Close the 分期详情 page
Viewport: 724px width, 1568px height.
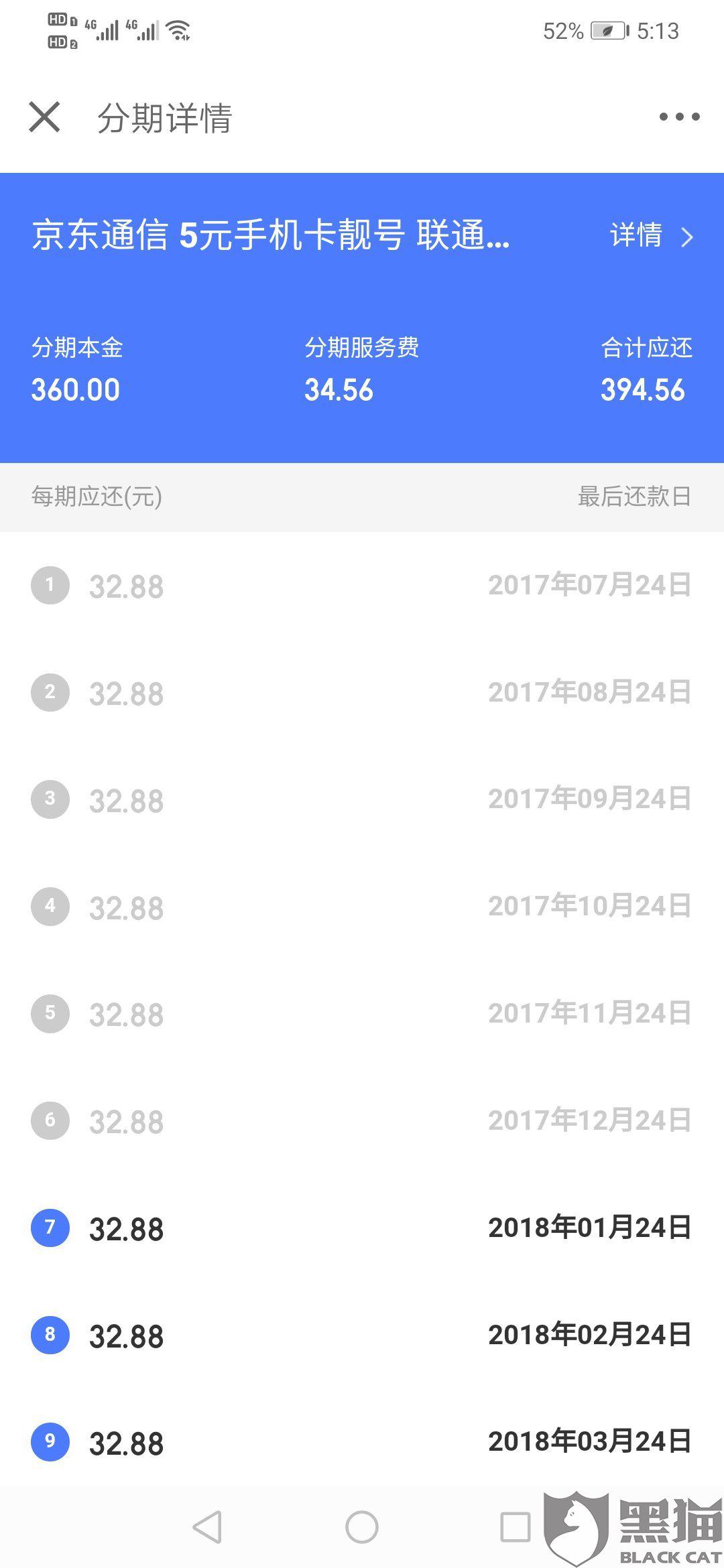45,117
